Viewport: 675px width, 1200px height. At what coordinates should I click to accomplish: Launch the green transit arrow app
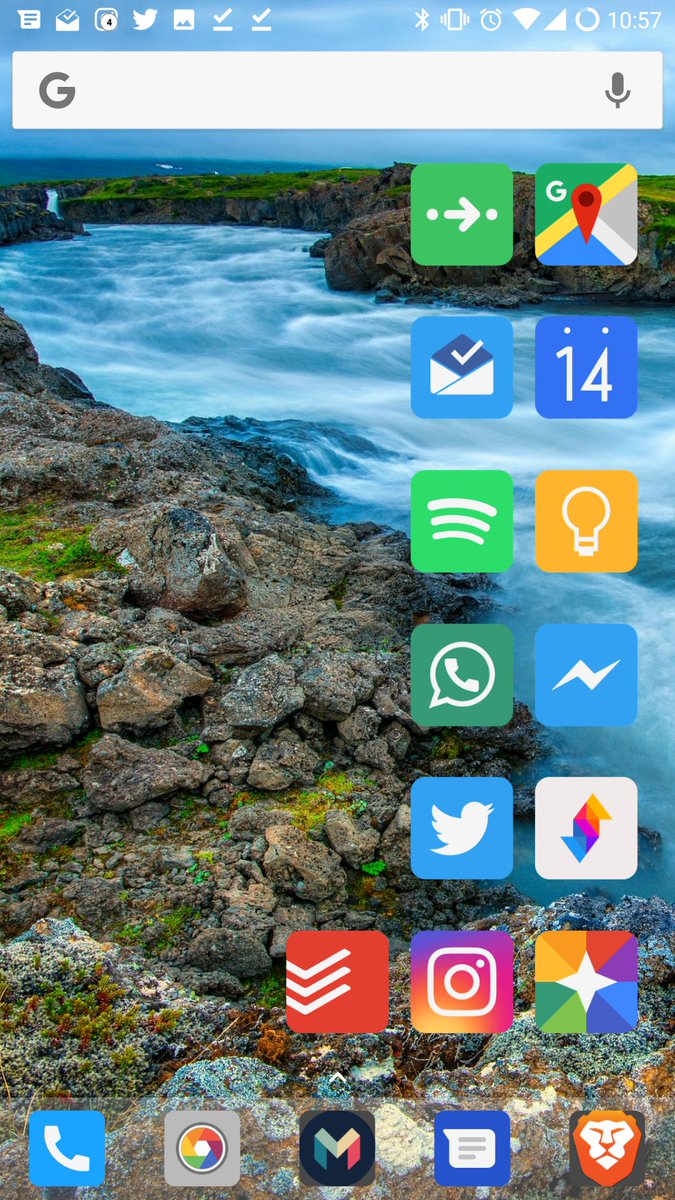point(462,214)
